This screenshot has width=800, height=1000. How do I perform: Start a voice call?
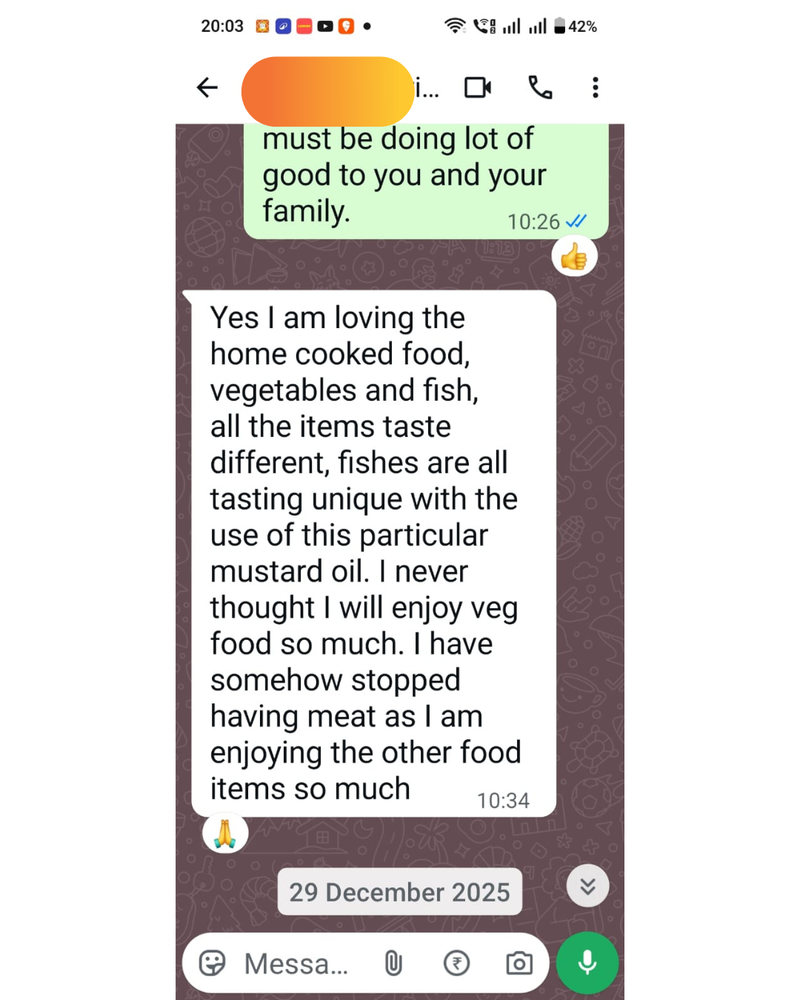(540, 88)
